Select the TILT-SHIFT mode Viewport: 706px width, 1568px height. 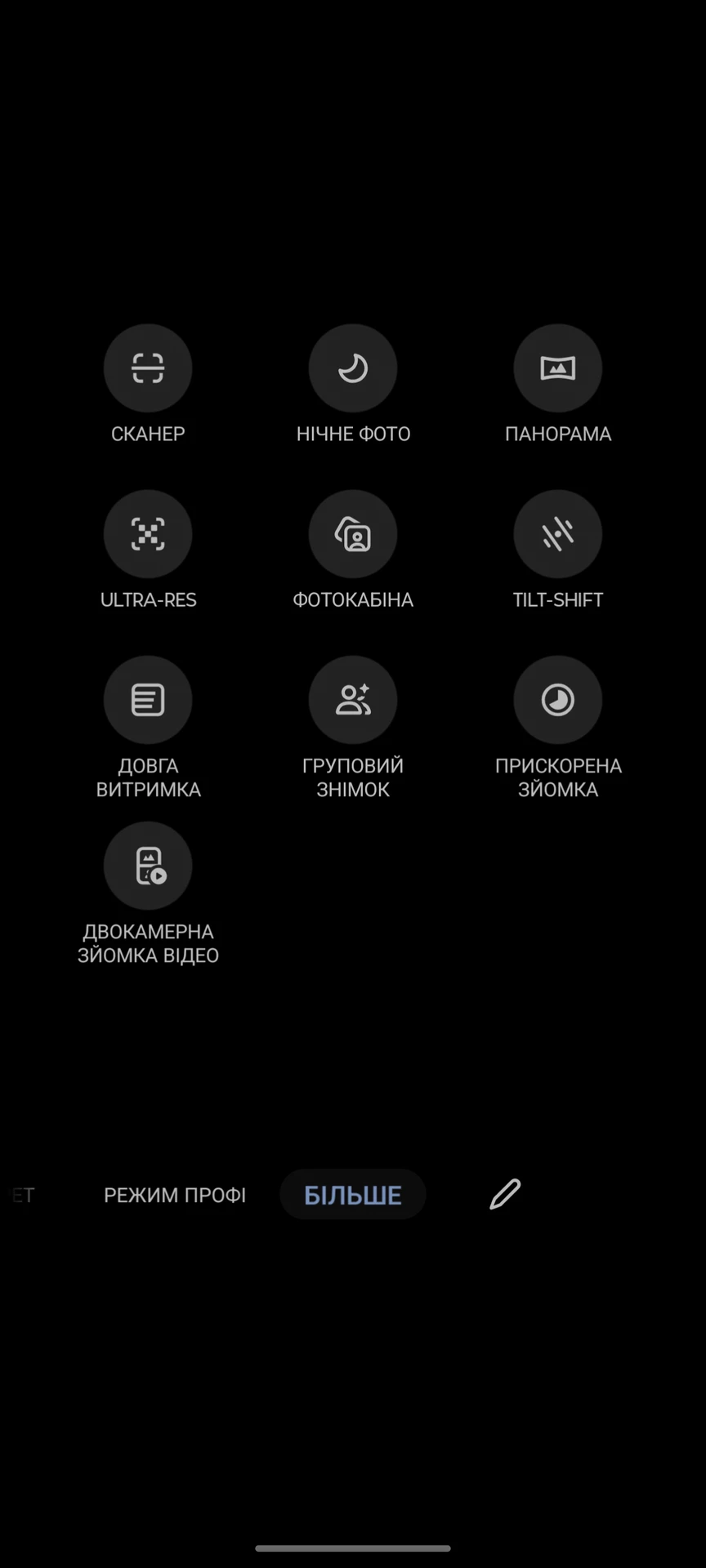(x=558, y=535)
